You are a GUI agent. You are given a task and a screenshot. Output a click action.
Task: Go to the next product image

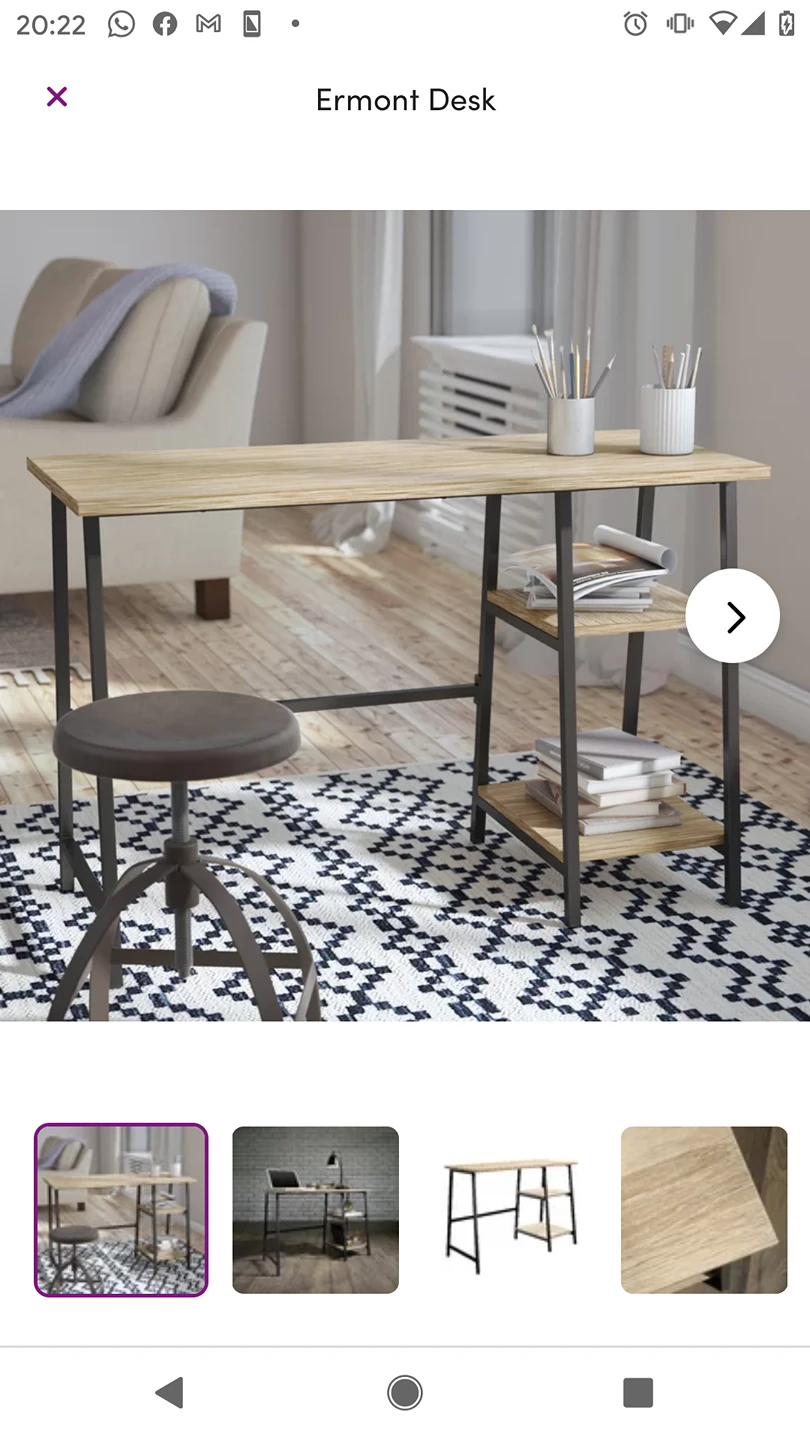tap(732, 616)
